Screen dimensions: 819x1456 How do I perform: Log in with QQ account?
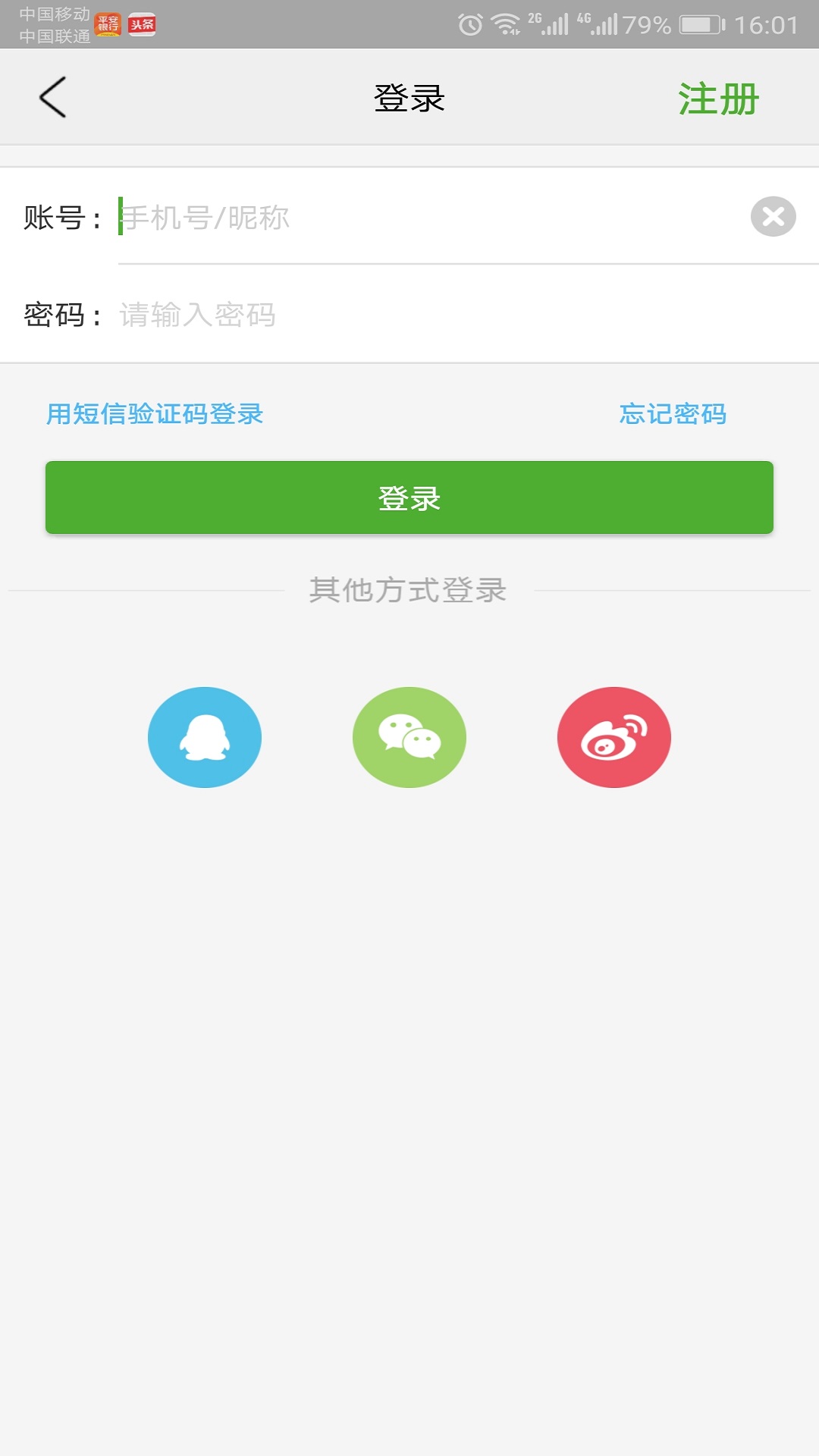tap(205, 737)
